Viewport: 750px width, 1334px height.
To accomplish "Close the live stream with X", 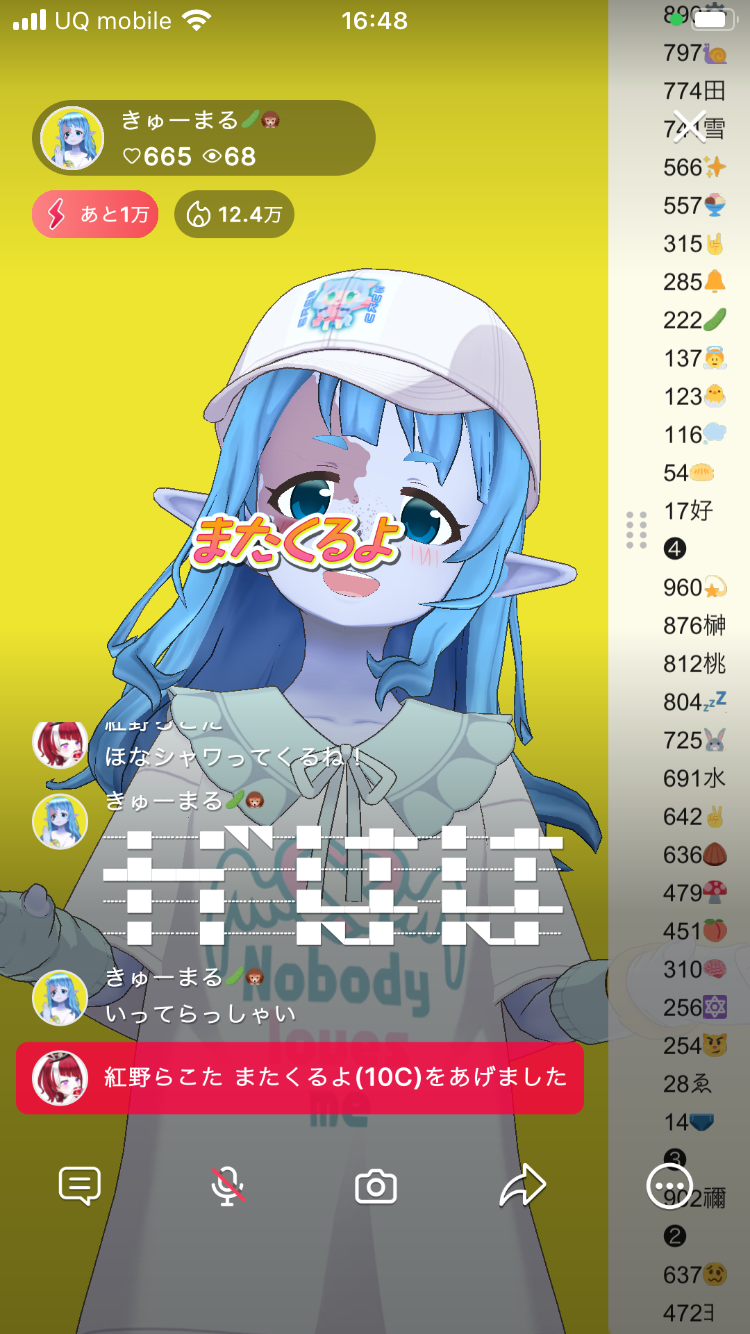I will (688, 124).
